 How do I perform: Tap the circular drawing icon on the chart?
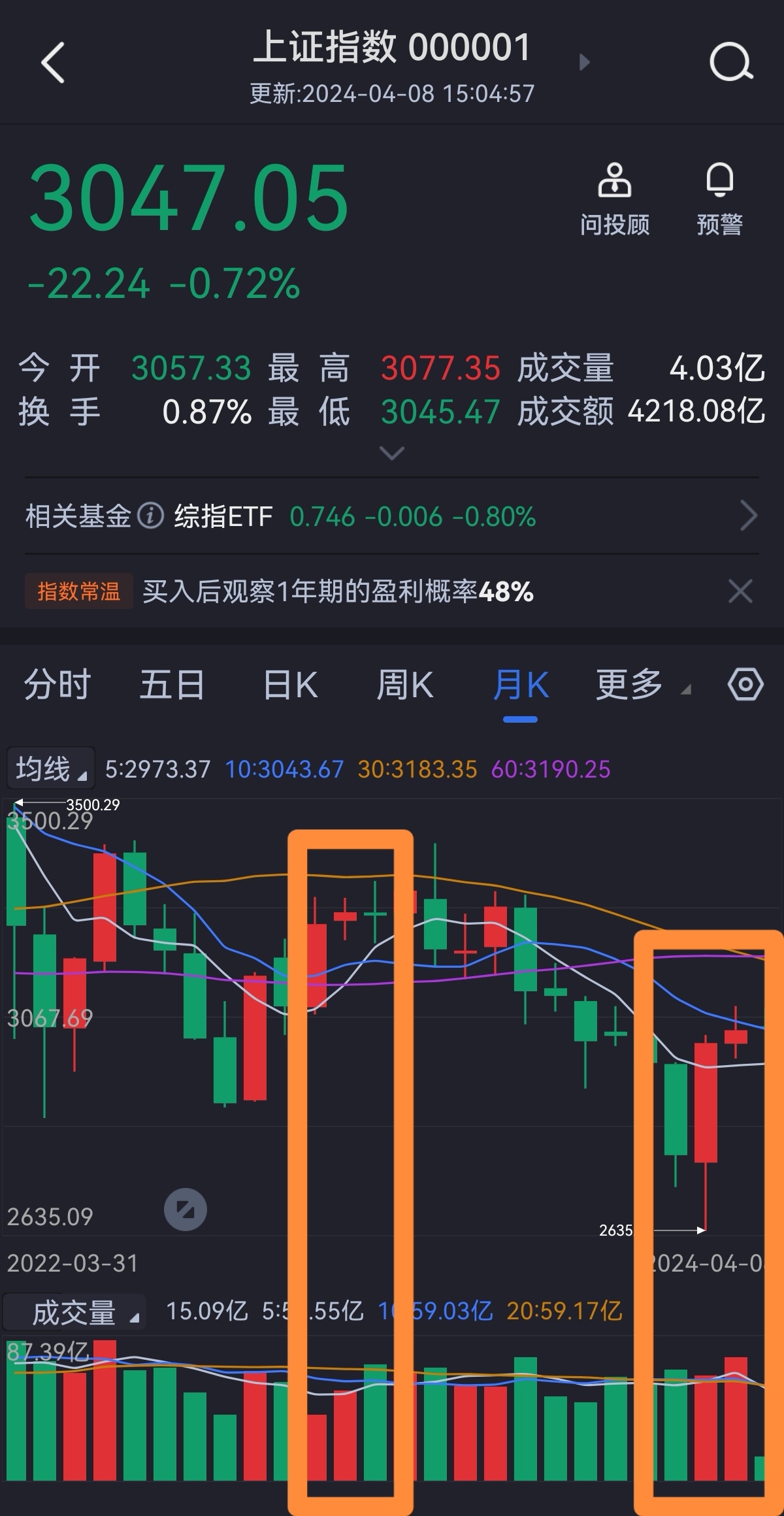pos(186,1208)
